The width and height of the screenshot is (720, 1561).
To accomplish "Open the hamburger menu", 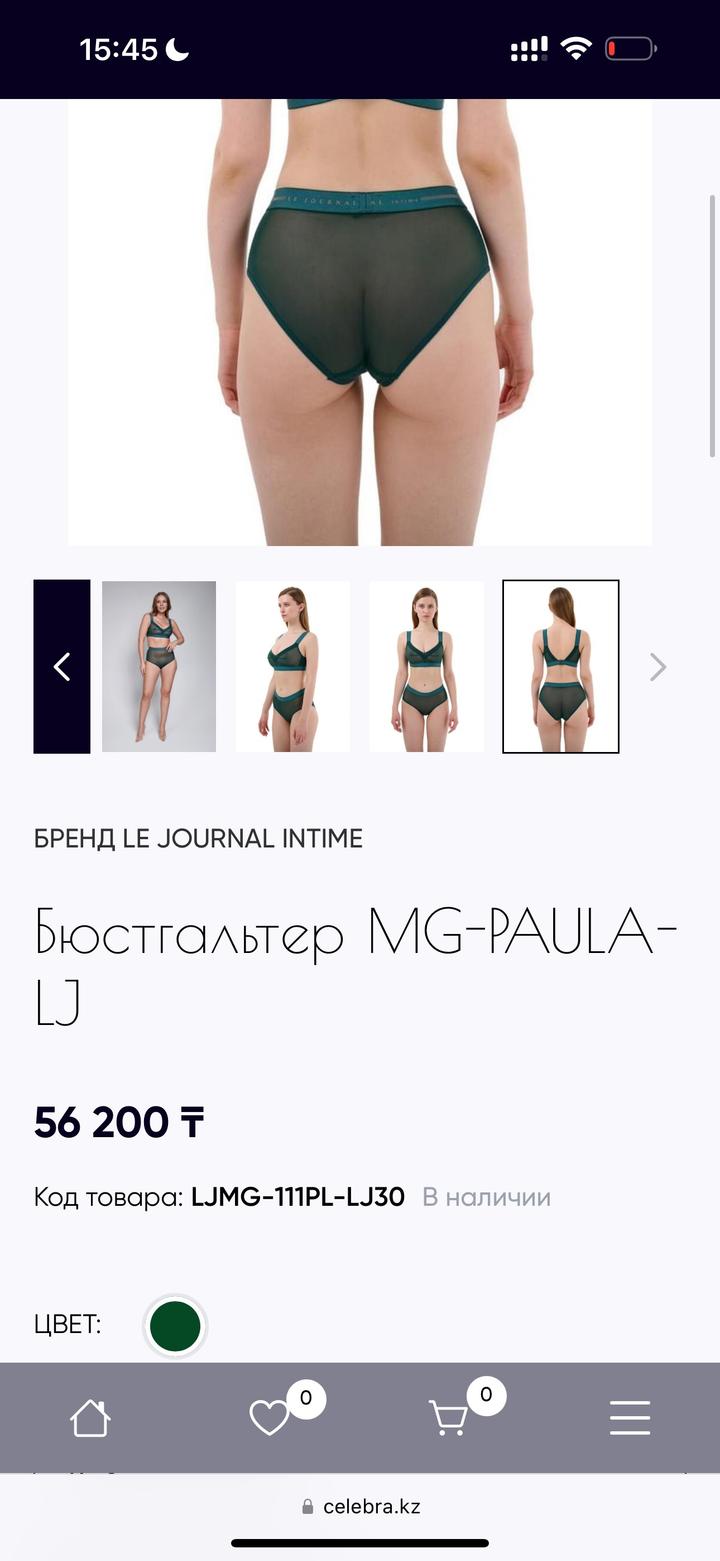I will pos(630,1417).
